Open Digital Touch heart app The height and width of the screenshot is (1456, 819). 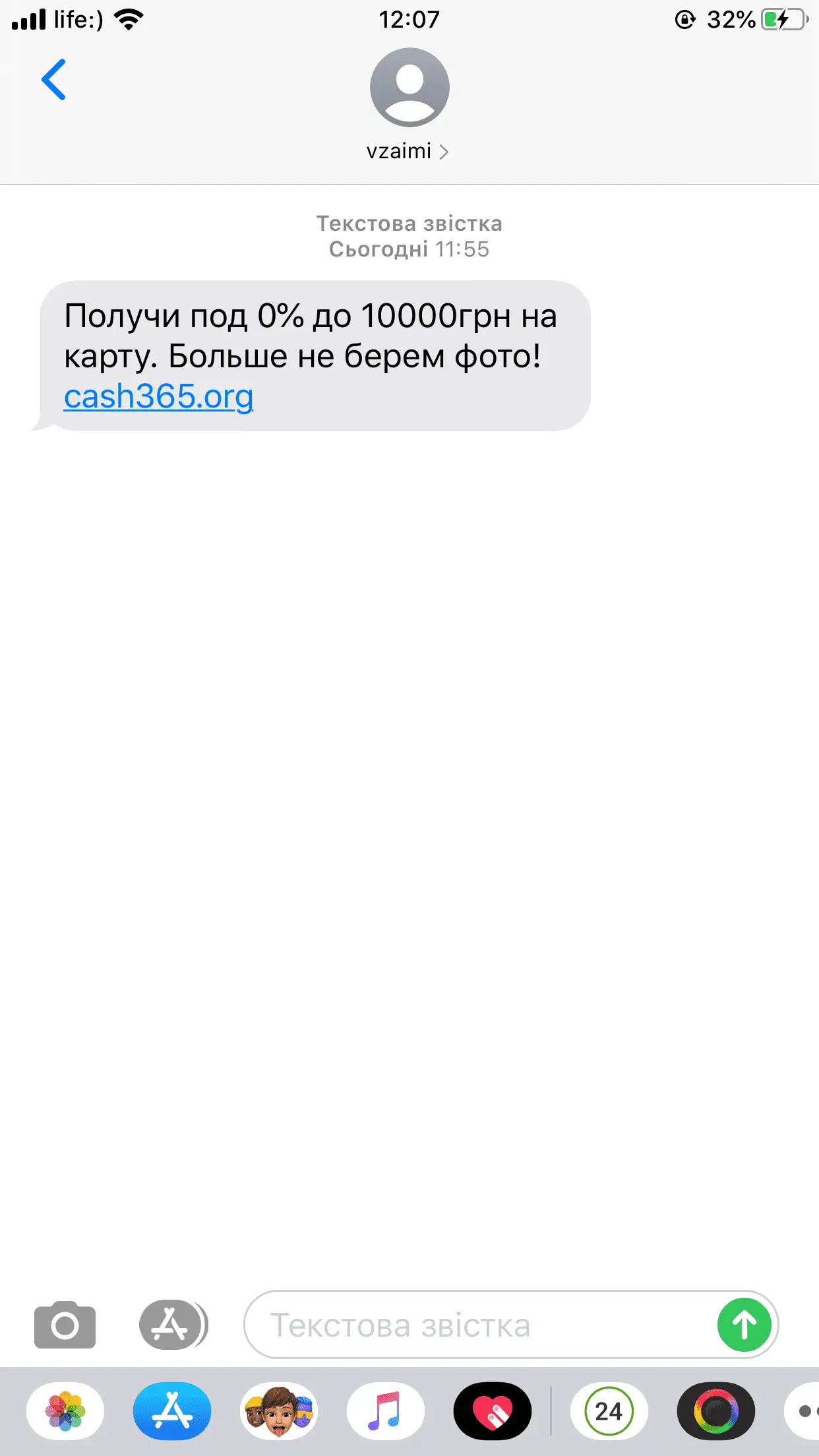click(x=492, y=1411)
